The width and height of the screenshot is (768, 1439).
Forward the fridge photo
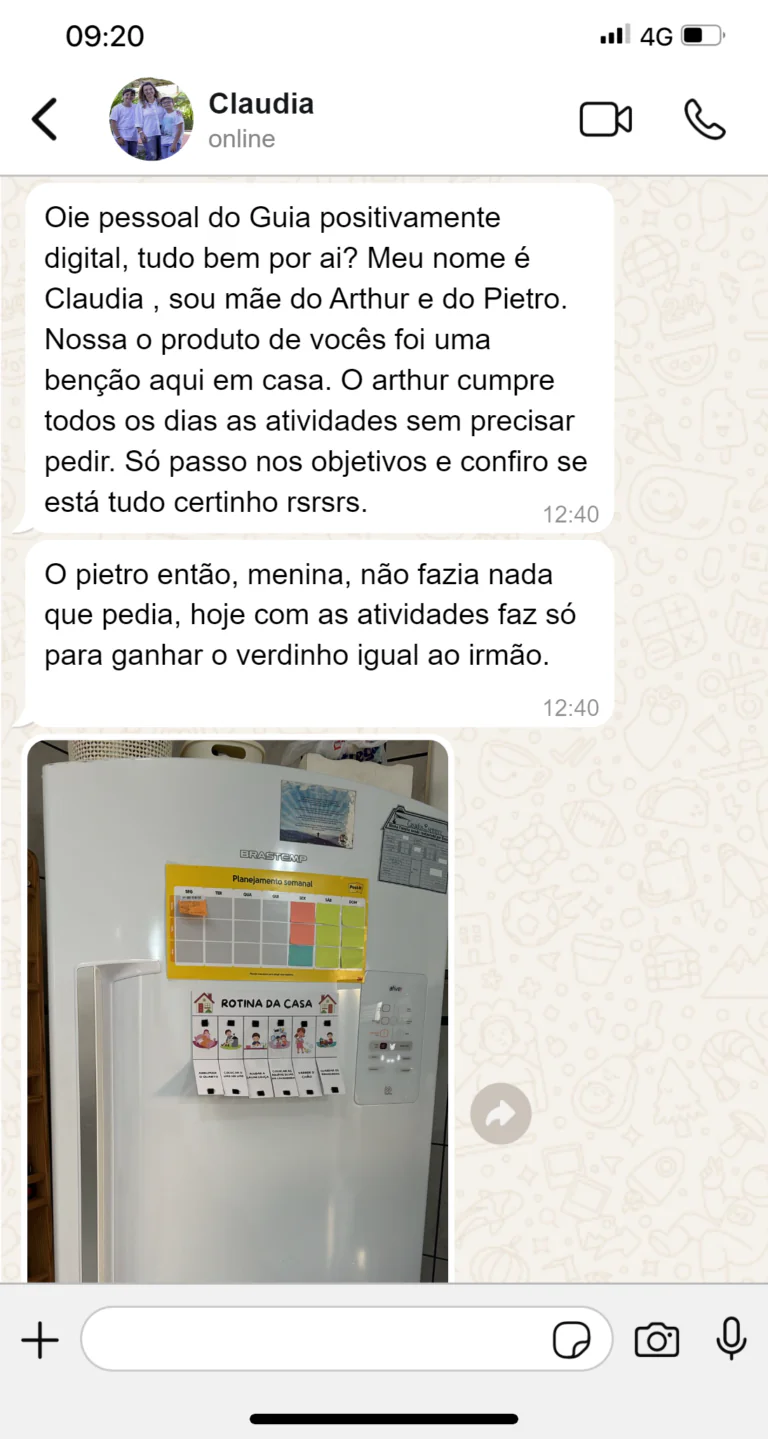point(500,1114)
